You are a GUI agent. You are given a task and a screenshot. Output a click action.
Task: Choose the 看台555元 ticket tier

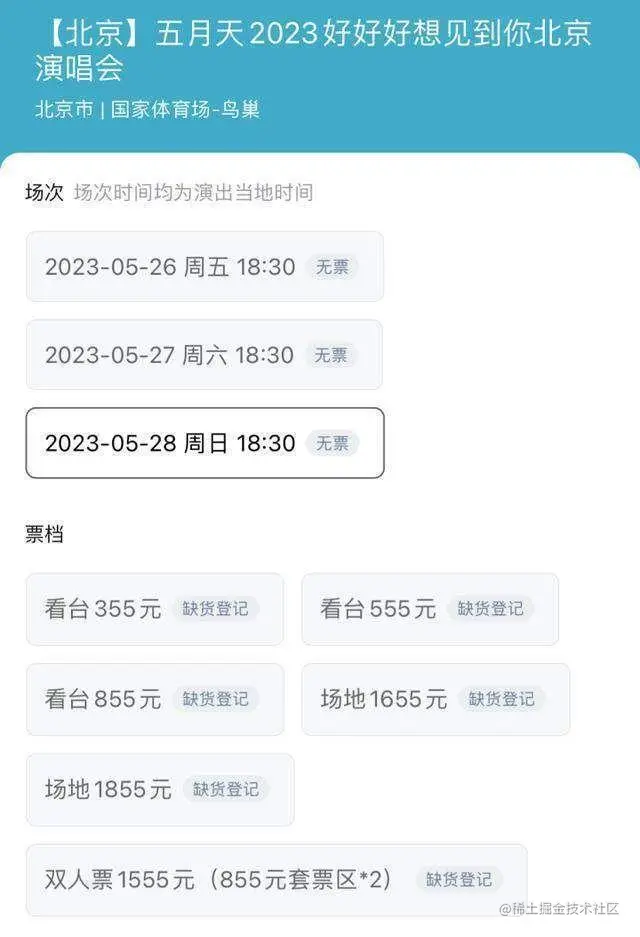(x=429, y=609)
